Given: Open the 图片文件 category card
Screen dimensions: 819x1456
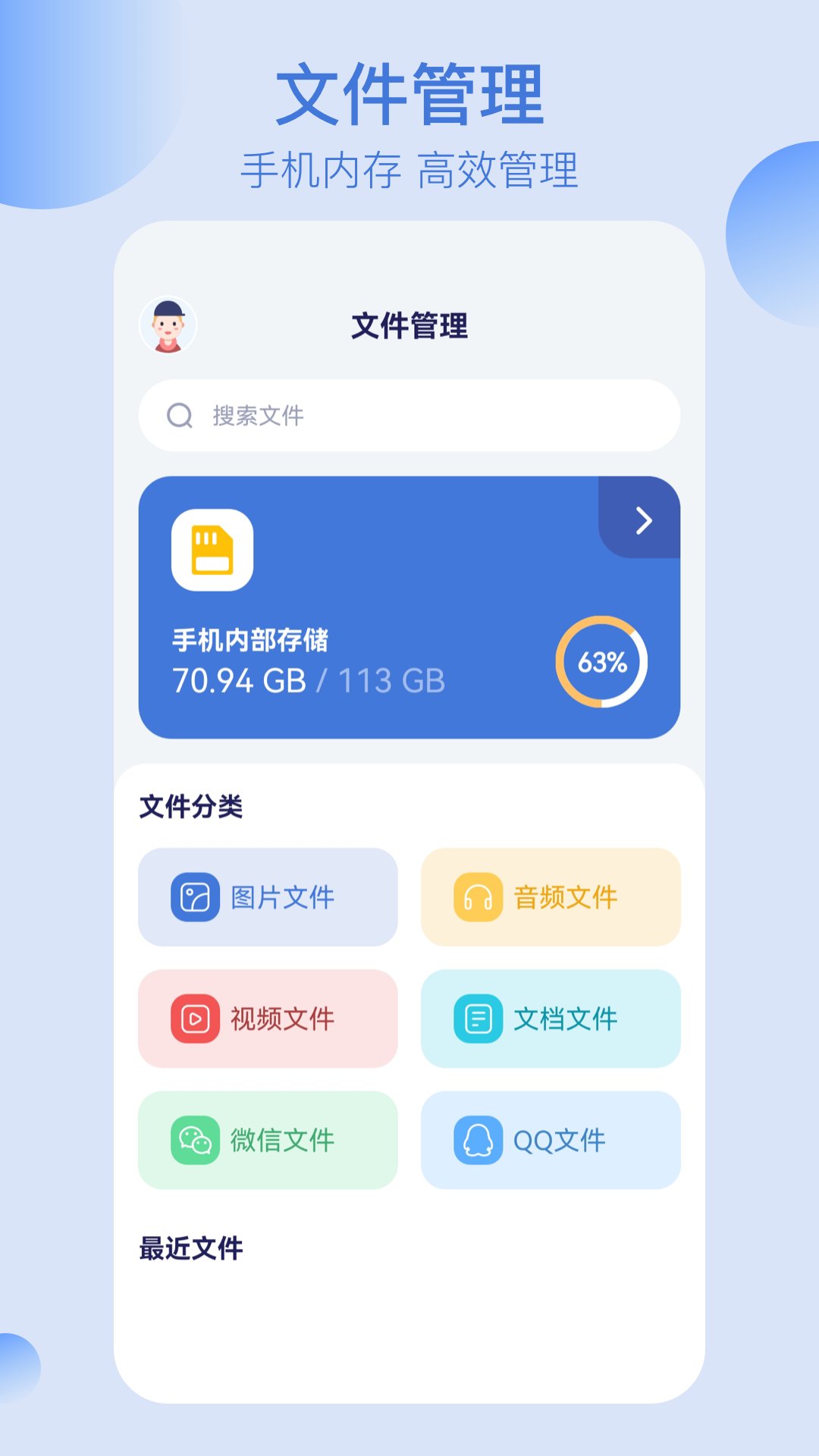Looking at the screenshot, I should coord(267,897).
